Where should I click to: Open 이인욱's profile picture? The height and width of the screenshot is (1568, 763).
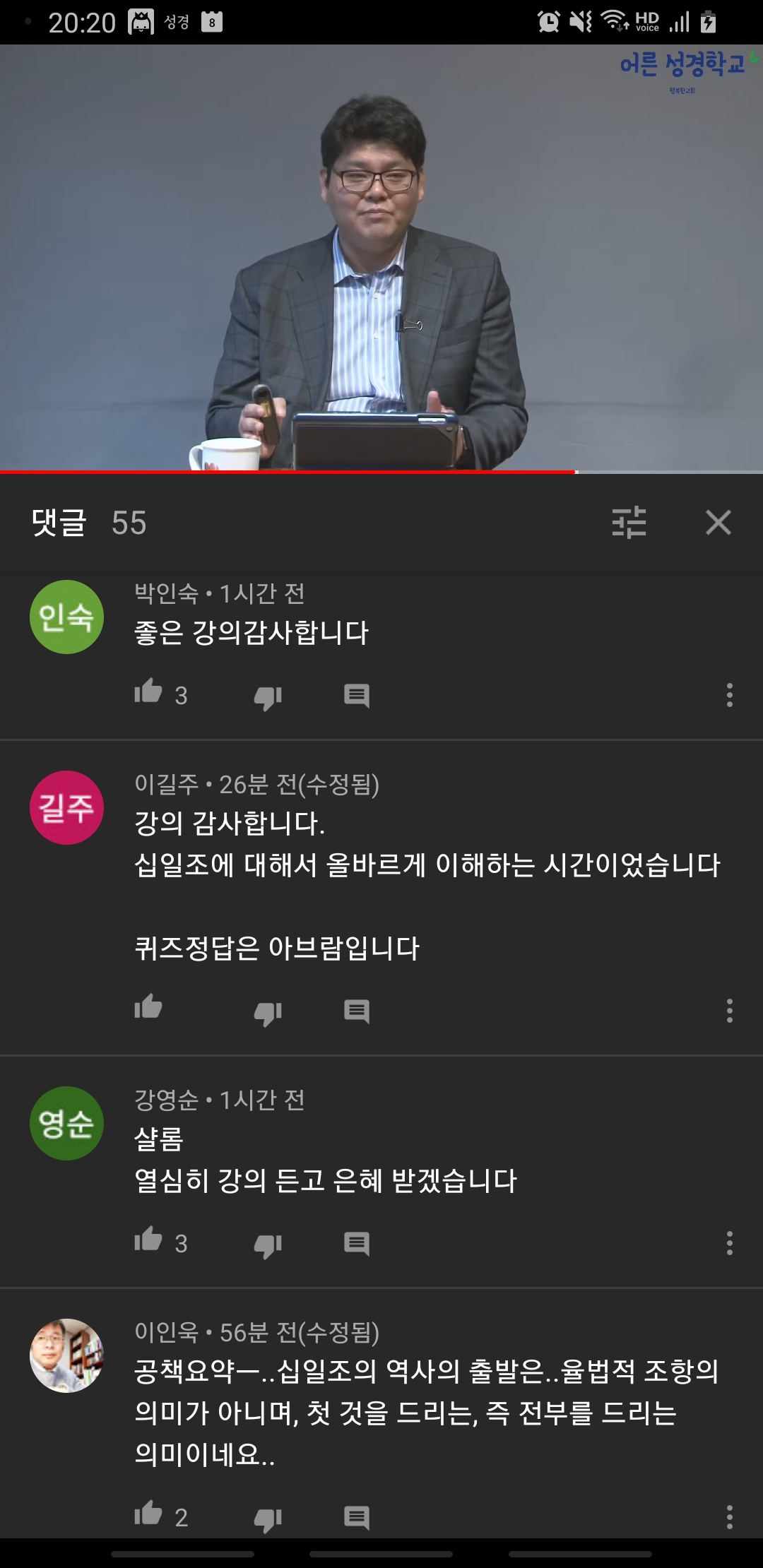click(x=66, y=1355)
